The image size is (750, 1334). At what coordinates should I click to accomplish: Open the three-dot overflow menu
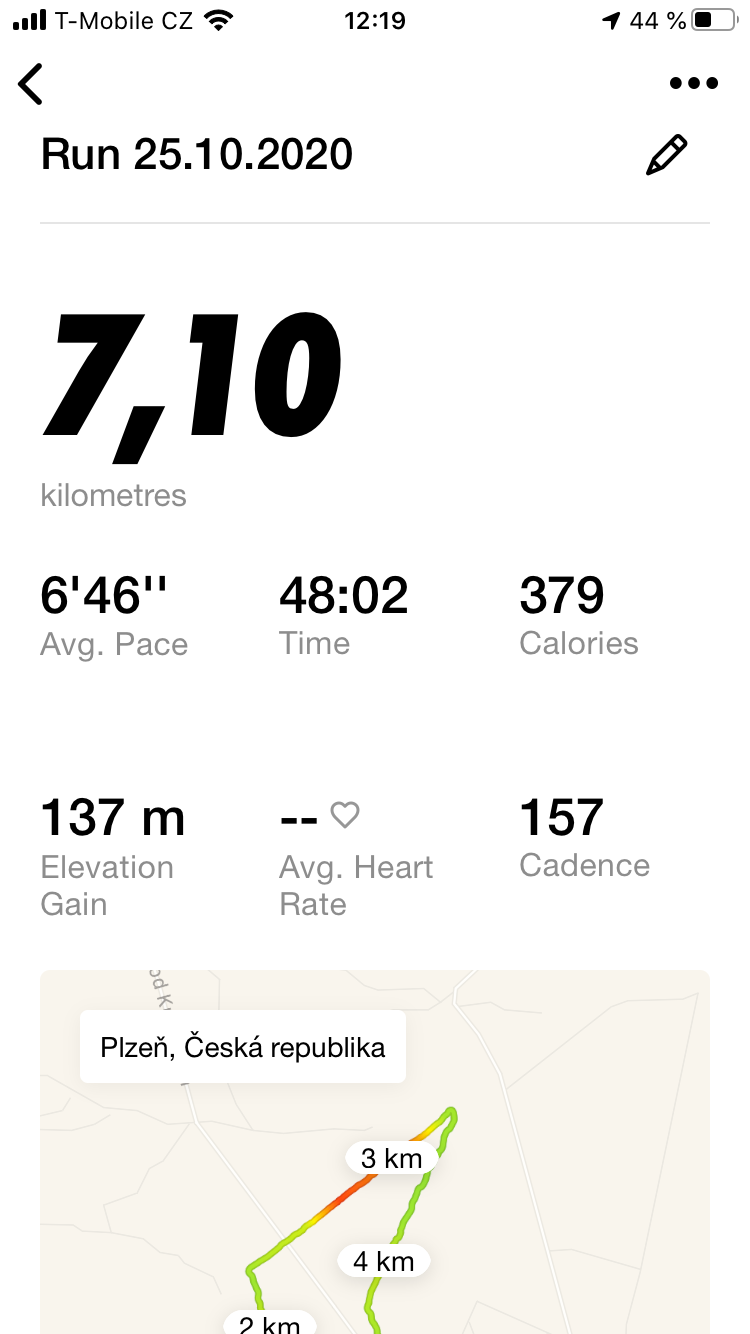pos(694,84)
